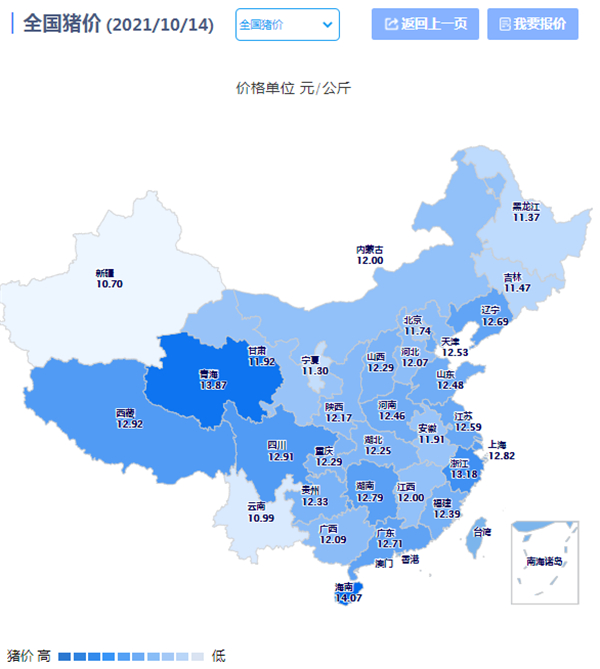Select 四川 province on the map
The height and width of the screenshot is (669, 600).
(278, 450)
